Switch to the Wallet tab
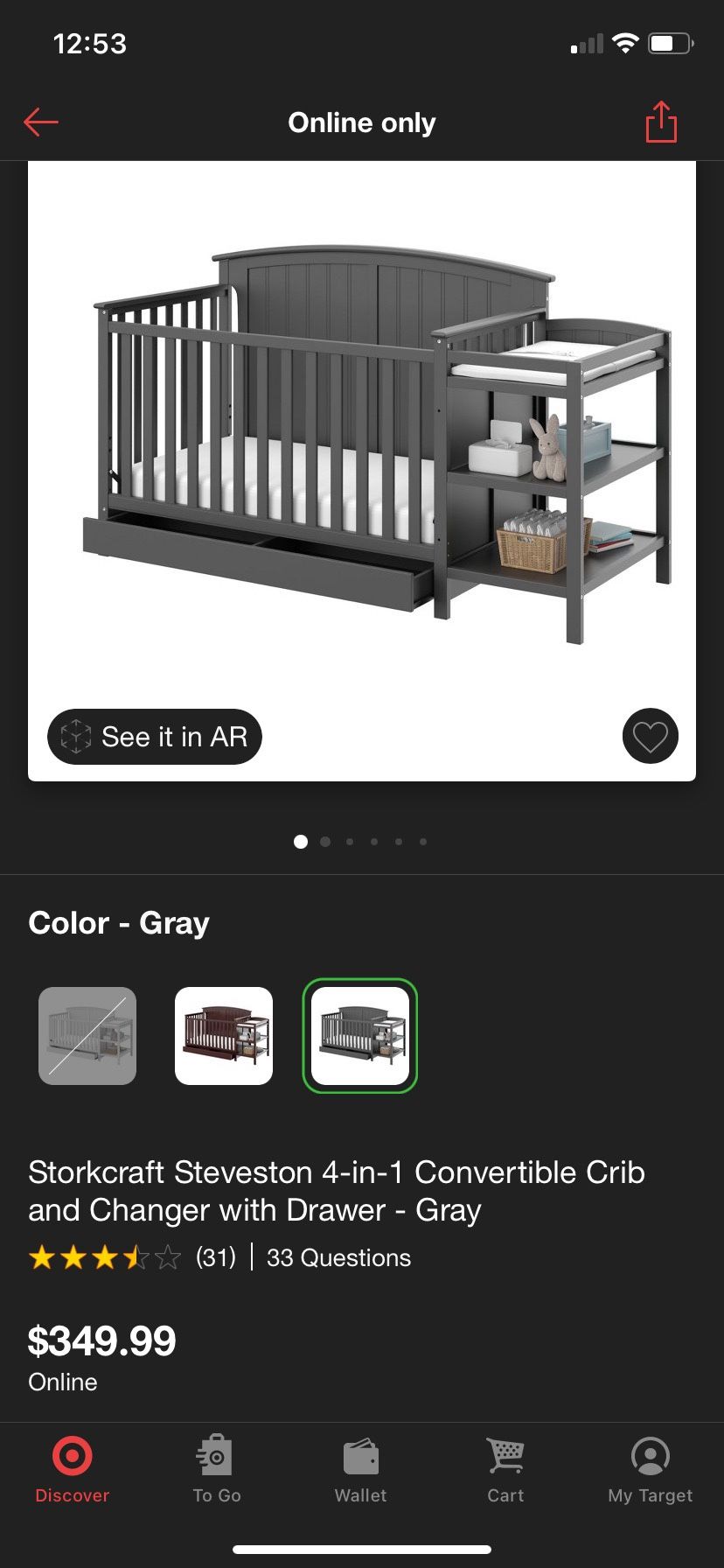This screenshot has height=1568, width=724. [x=360, y=1470]
